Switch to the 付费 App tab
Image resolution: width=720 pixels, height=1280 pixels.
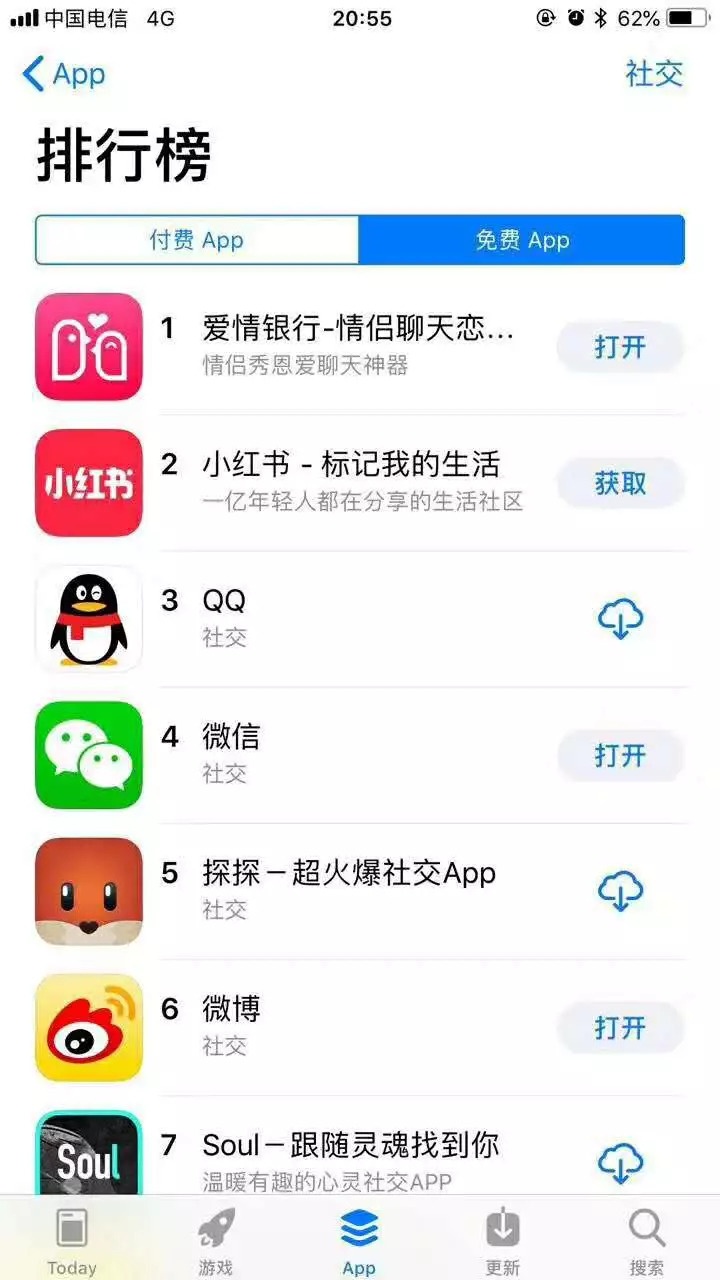[x=197, y=240]
